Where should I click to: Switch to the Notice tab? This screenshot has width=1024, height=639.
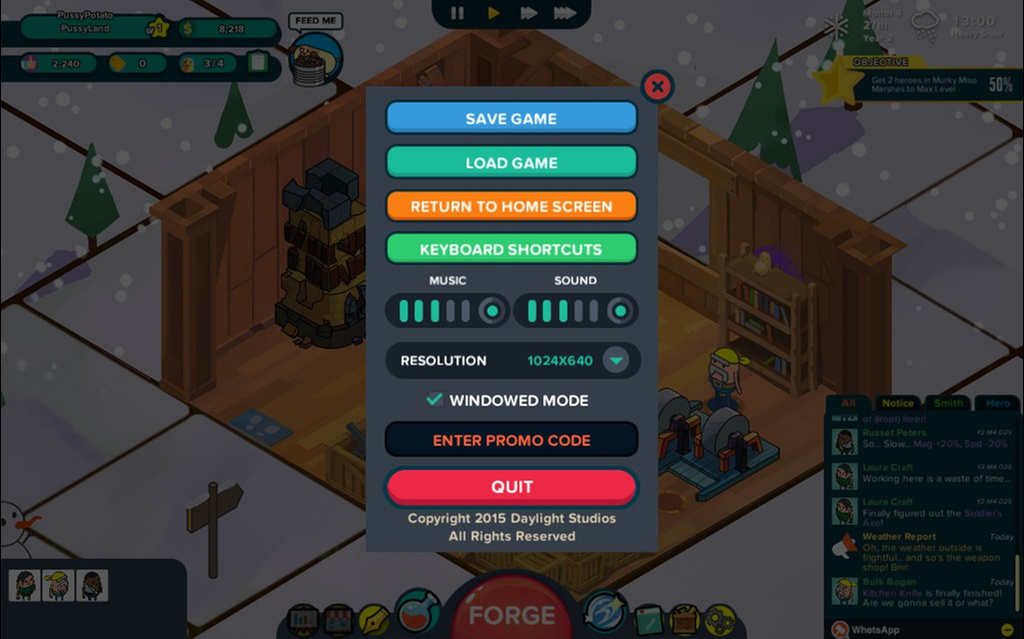898,403
